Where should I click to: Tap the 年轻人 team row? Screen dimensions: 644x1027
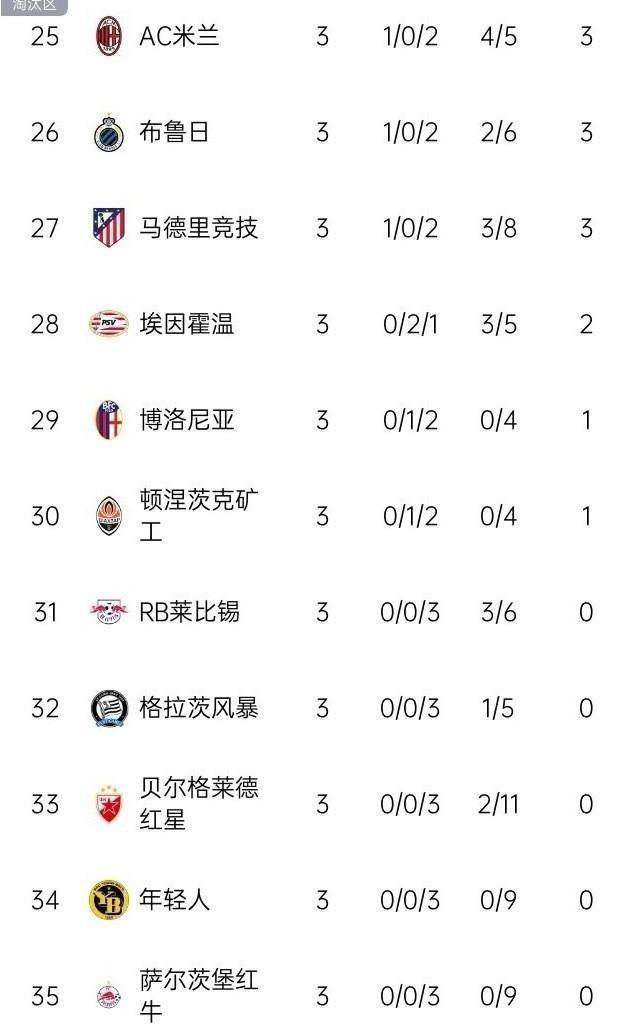click(174, 900)
